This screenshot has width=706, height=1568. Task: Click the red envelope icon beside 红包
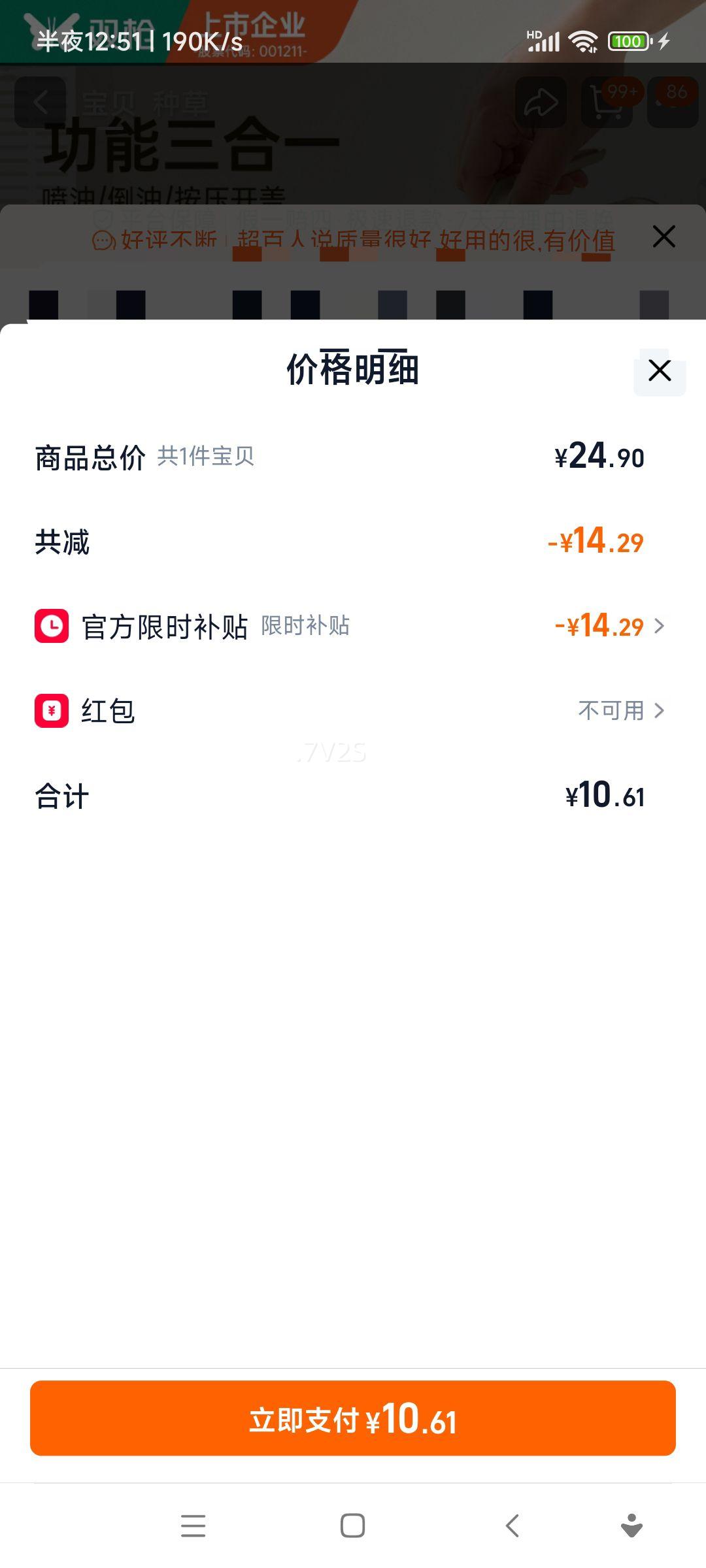pos(51,711)
